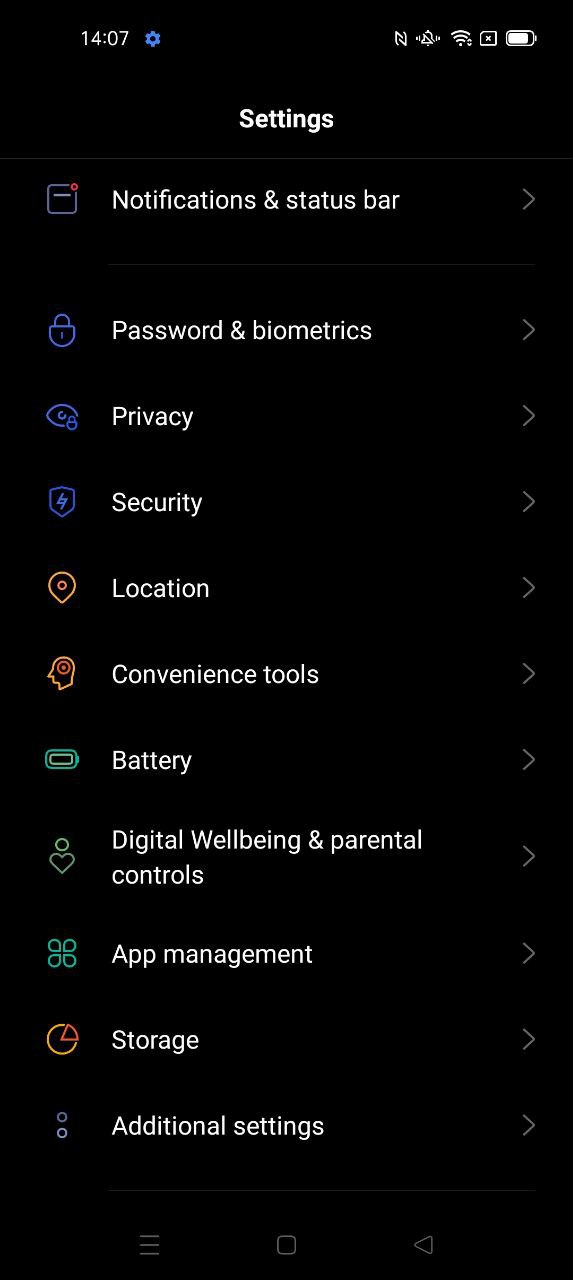The height and width of the screenshot is (1280, 573).
Task: Open recent apps from navigation bar
Action: click(x=149, y=1245)
